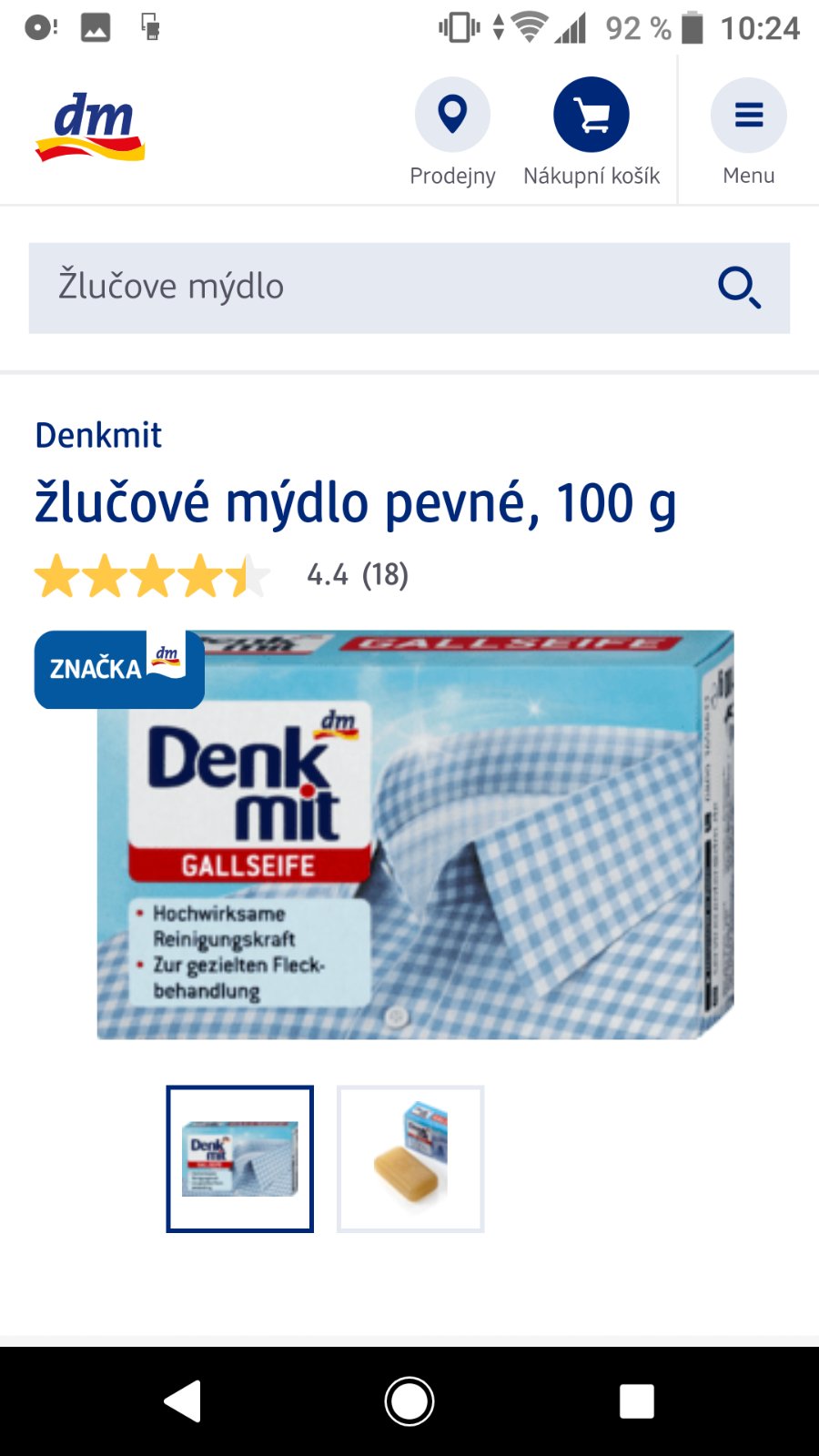View the 4.4 star rating reviews
The height and width of the screenshot is (1456, 819).
coord(222,575)
